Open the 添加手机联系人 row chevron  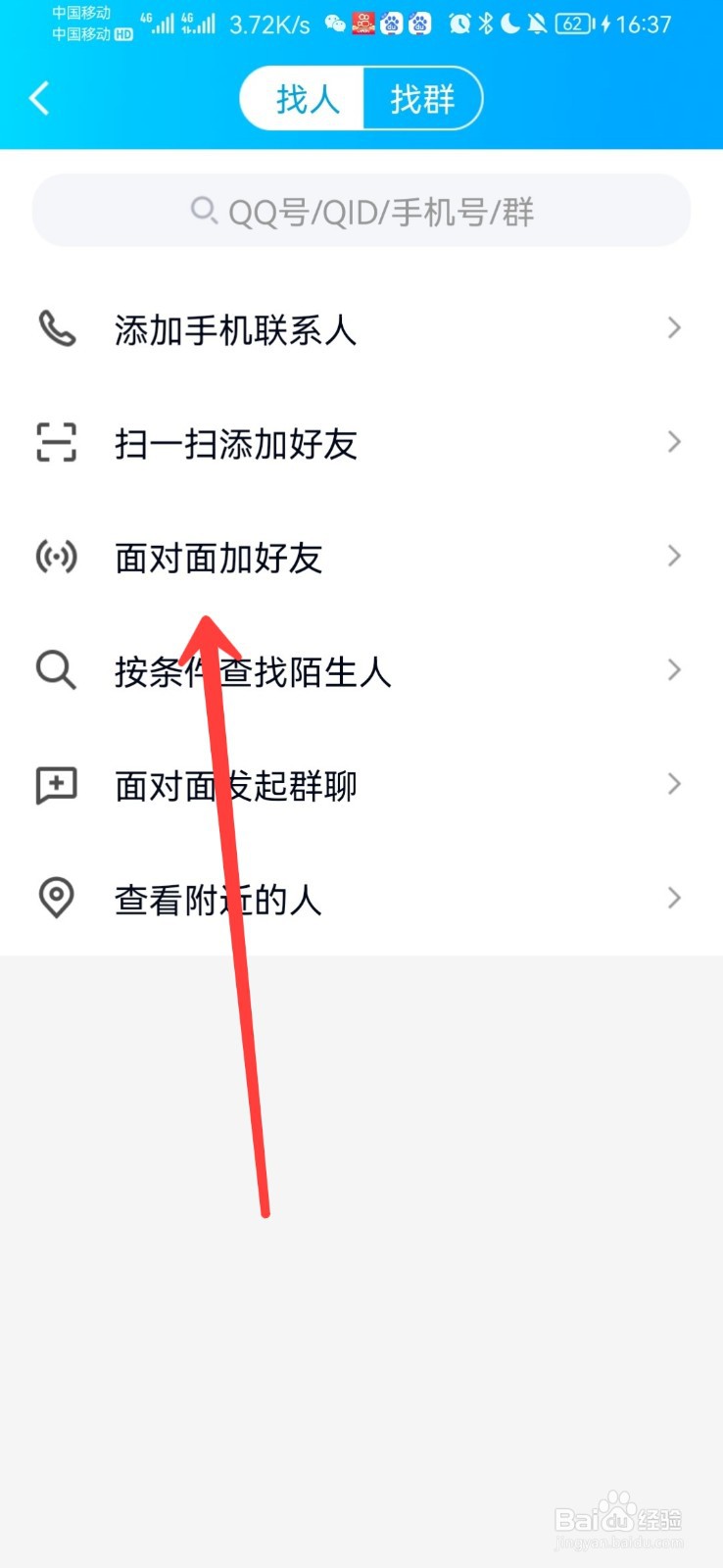(x=674, y=329)
